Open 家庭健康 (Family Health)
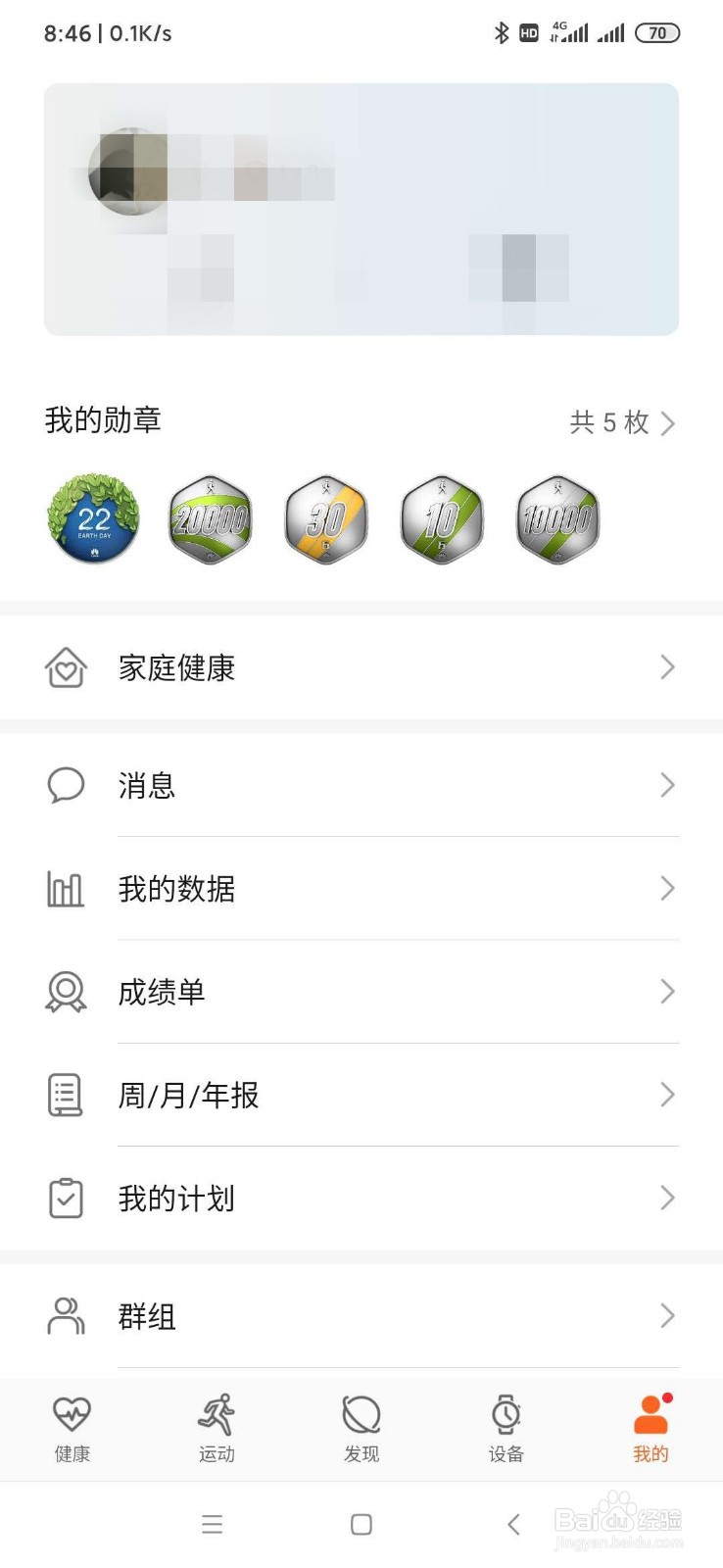Image resolution: width=723 pixels, height=1568 pixels. (x=361, y=667)
